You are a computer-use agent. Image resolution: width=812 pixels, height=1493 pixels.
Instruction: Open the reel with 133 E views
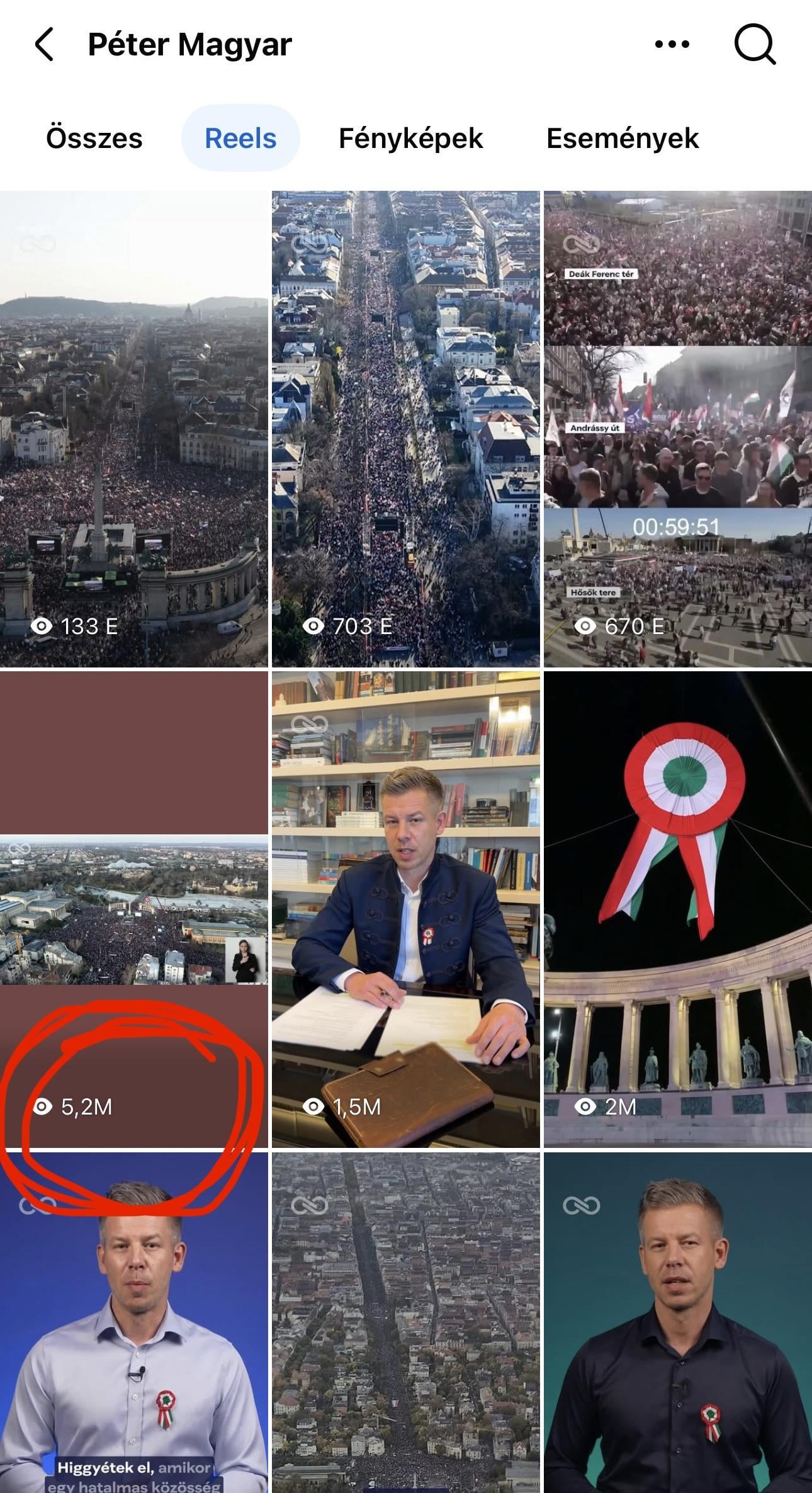tap(133, 428)
